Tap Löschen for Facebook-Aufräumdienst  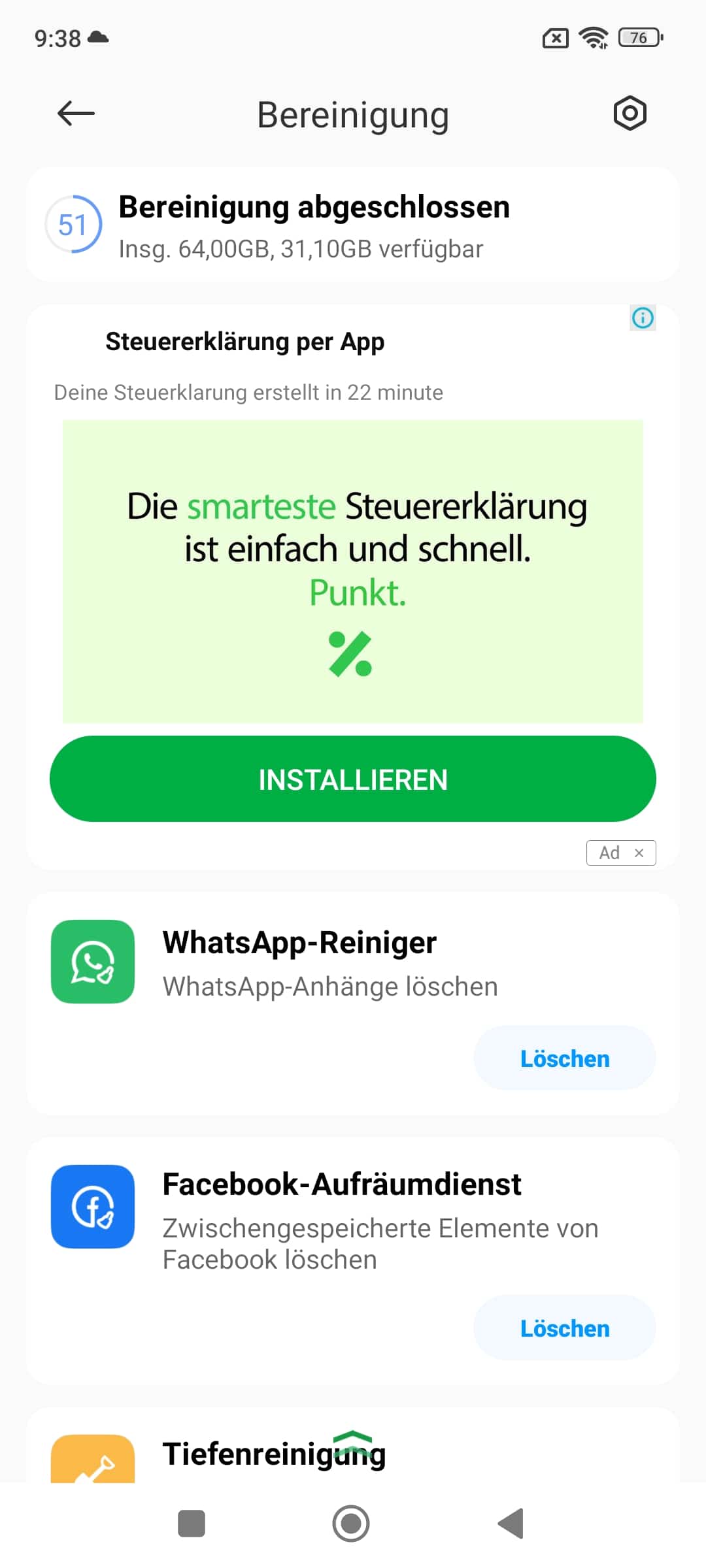565,1328
